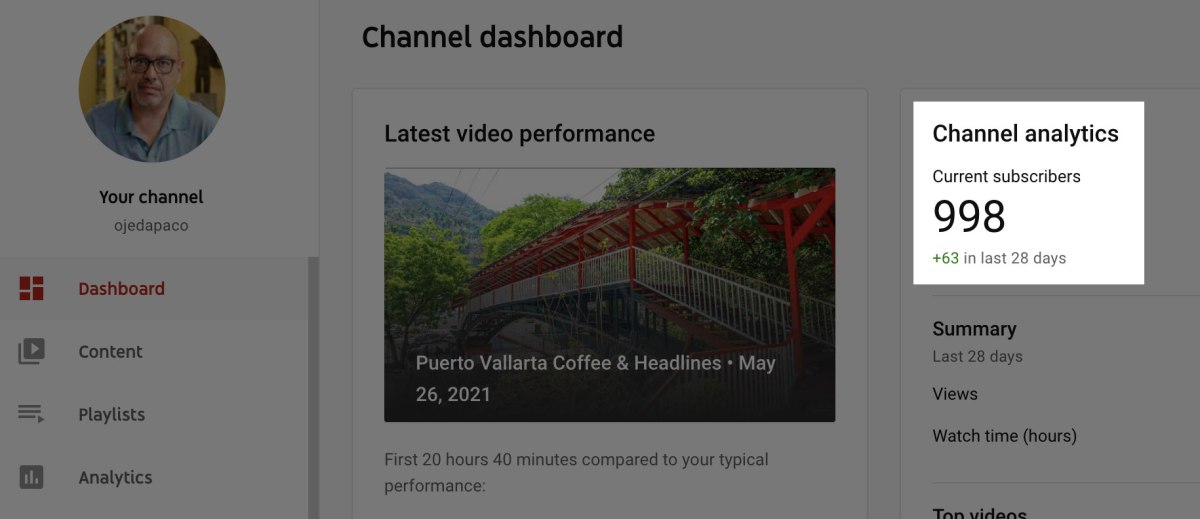Screen dimensions: 1200x519
Task: Open the Analytics section
Action: 115,478
